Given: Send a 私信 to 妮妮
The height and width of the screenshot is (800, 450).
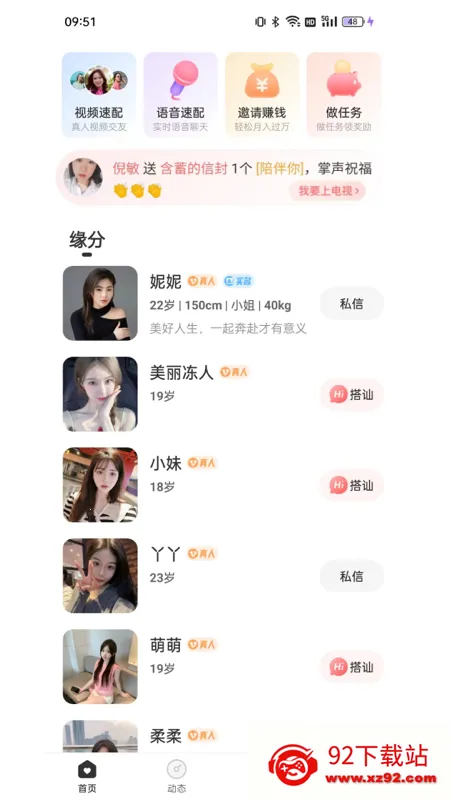Looking at the screenshot, I should (x=352, y=304).
